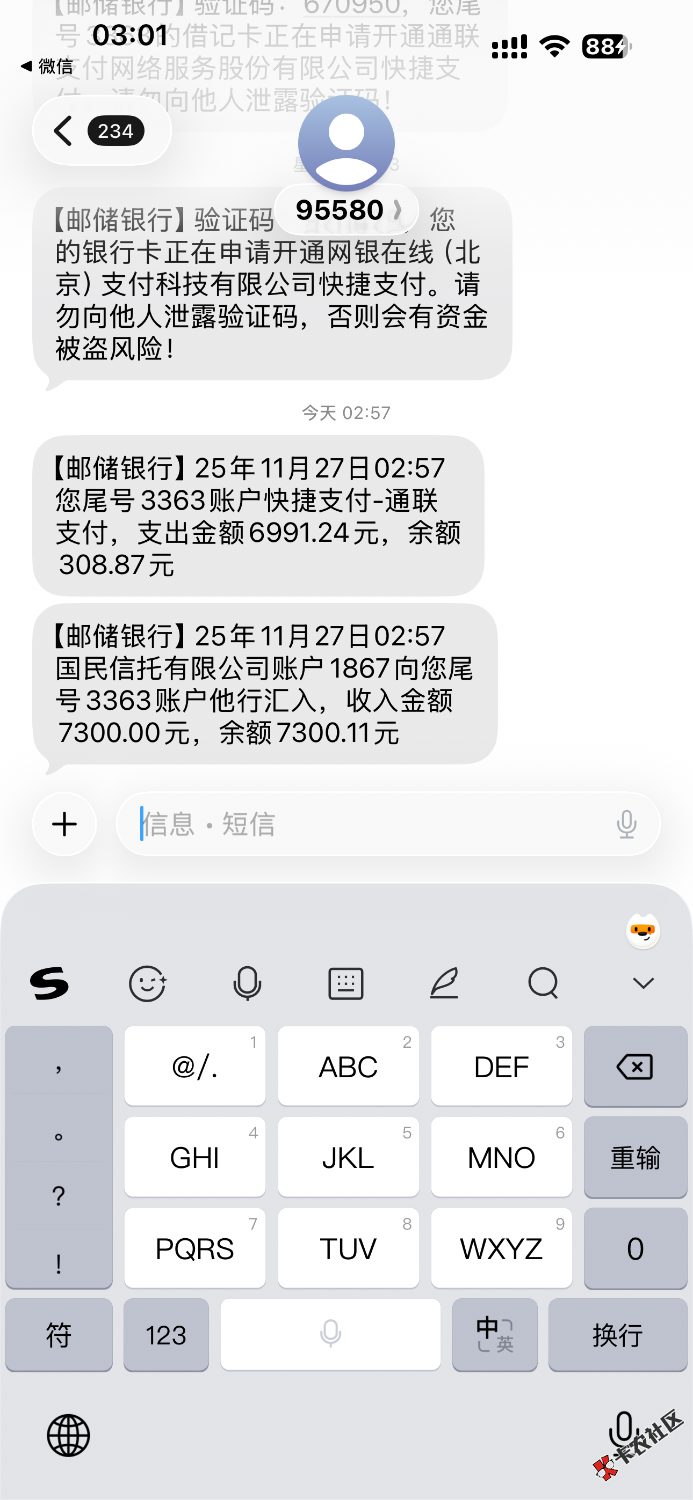
Task: Open the Sogou keyboard menu logo
Action: click(49, 984)
